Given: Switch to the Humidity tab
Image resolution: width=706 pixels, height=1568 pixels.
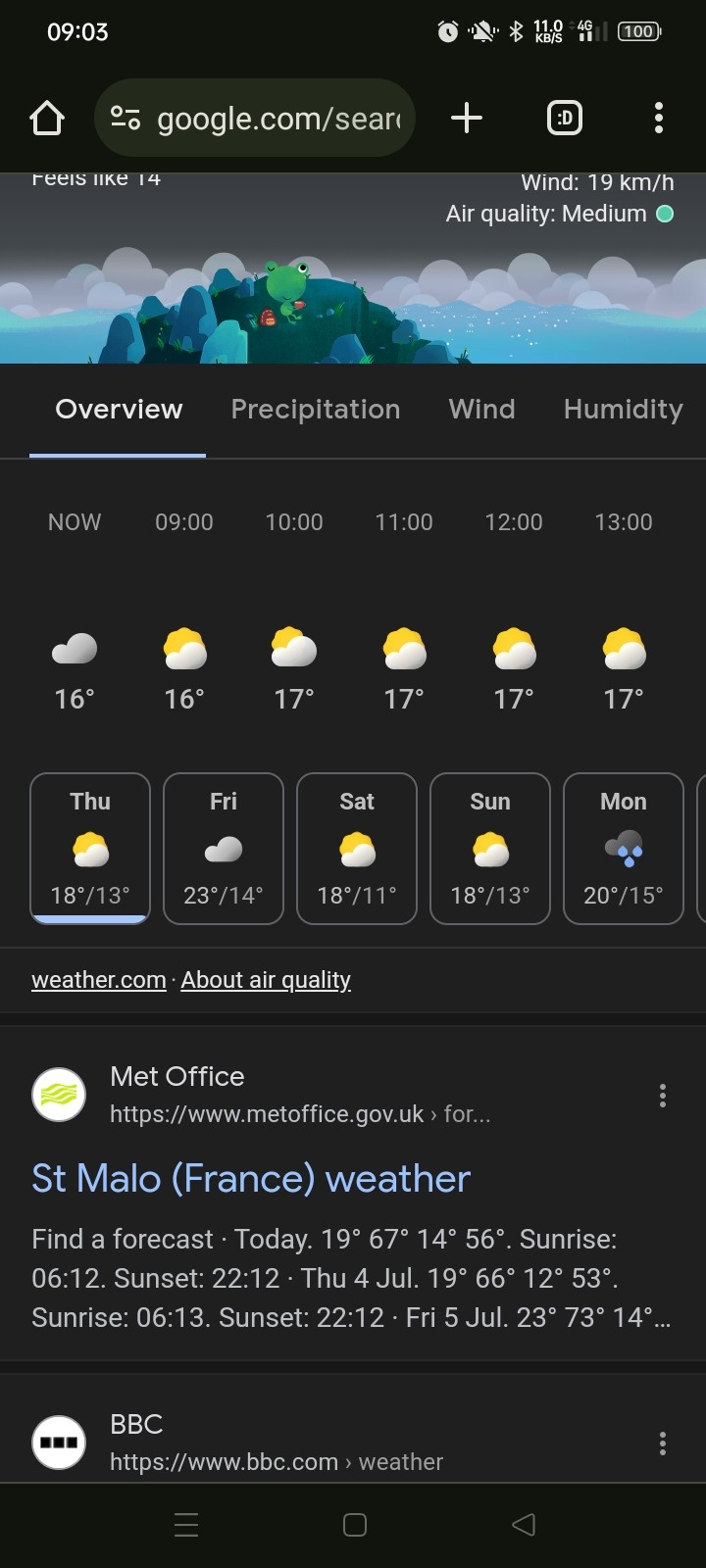Looking at the screenshot, I should click(624, 410).
